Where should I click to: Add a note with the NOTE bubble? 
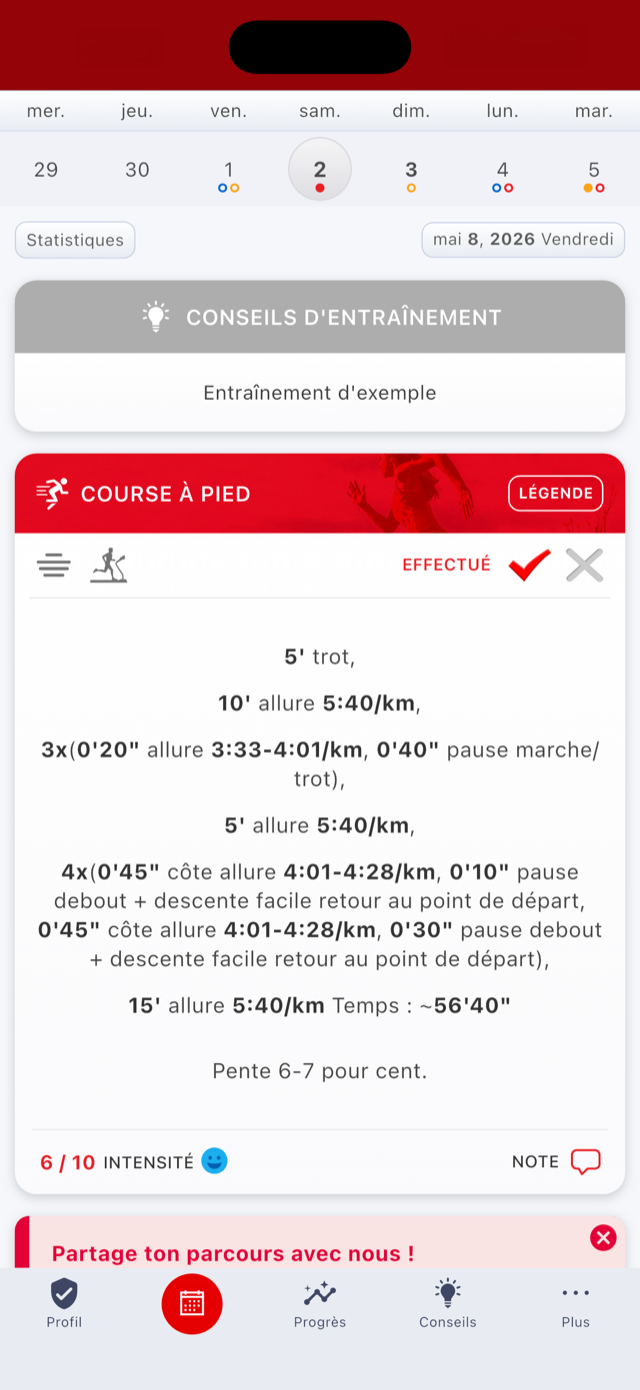tap(585, 1162)
